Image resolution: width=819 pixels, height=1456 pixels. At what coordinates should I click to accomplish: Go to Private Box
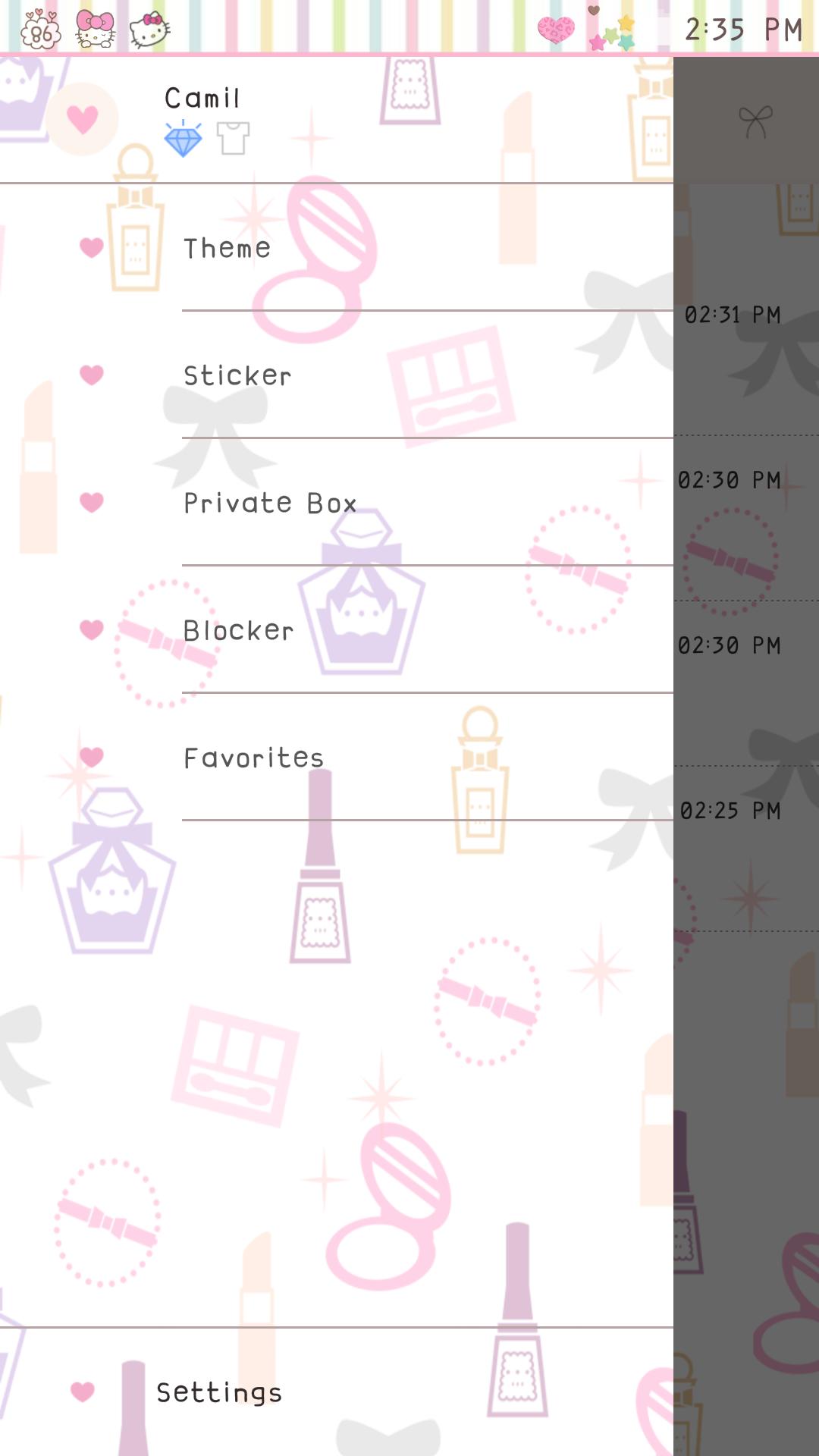(270, 503)
